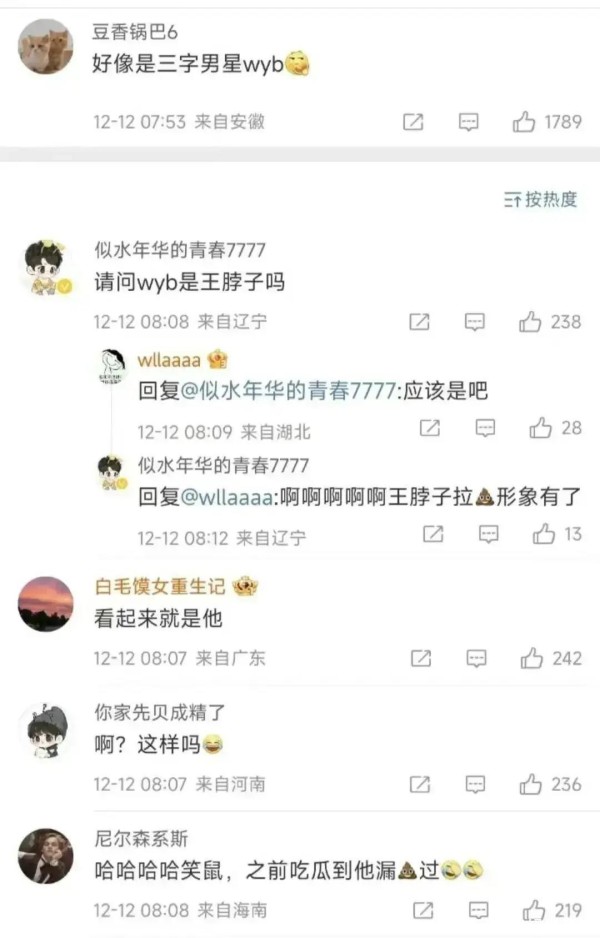
Task: Open 白毛馍女重生记's profile avatar
Action: pyautogui.click(x=46, y=604)
